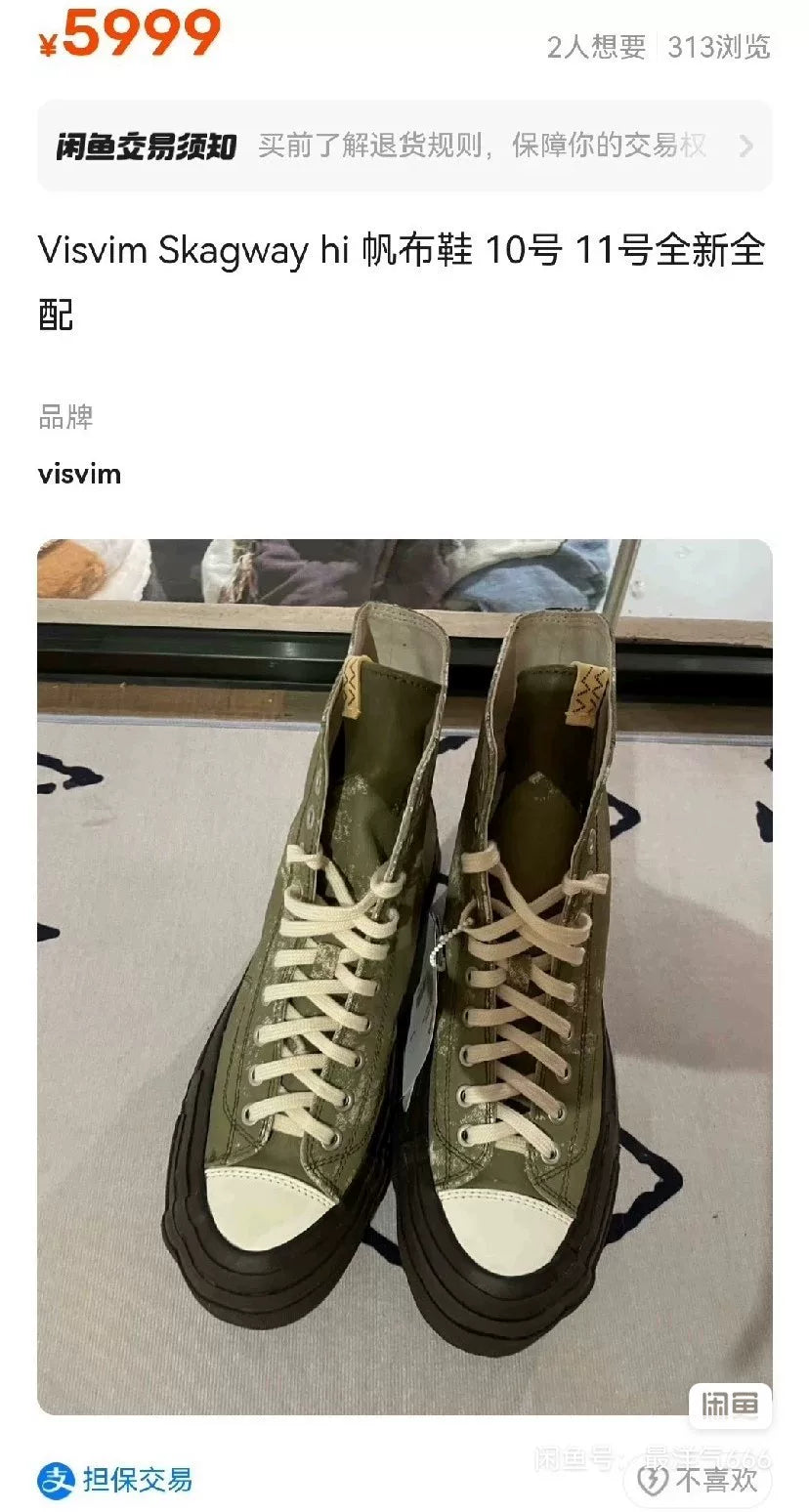The height and width of the screenshot is (1512, 809).
Task: Open the 闲鱼交易须知 trading rules banner
Action: tap(404, 147)
